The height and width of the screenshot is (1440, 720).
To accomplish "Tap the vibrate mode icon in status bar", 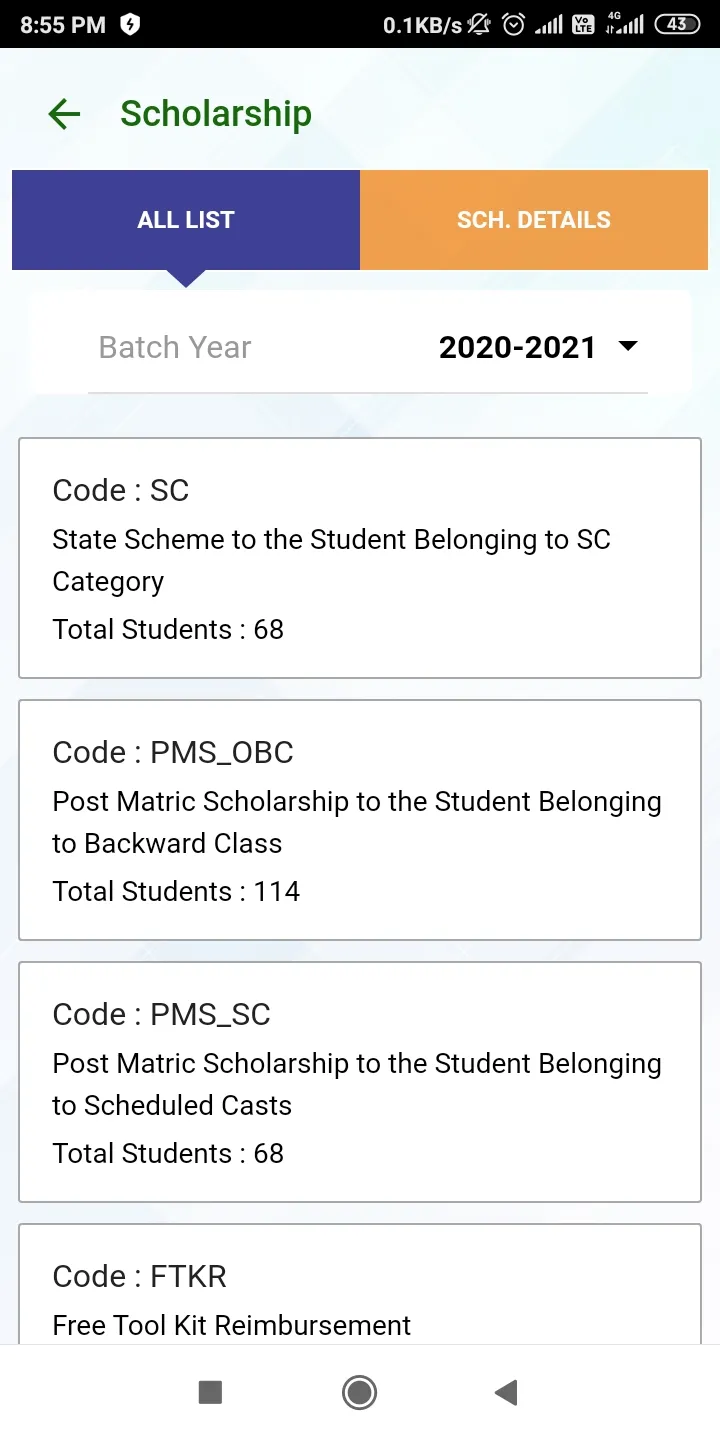I will tap(480, 24).
